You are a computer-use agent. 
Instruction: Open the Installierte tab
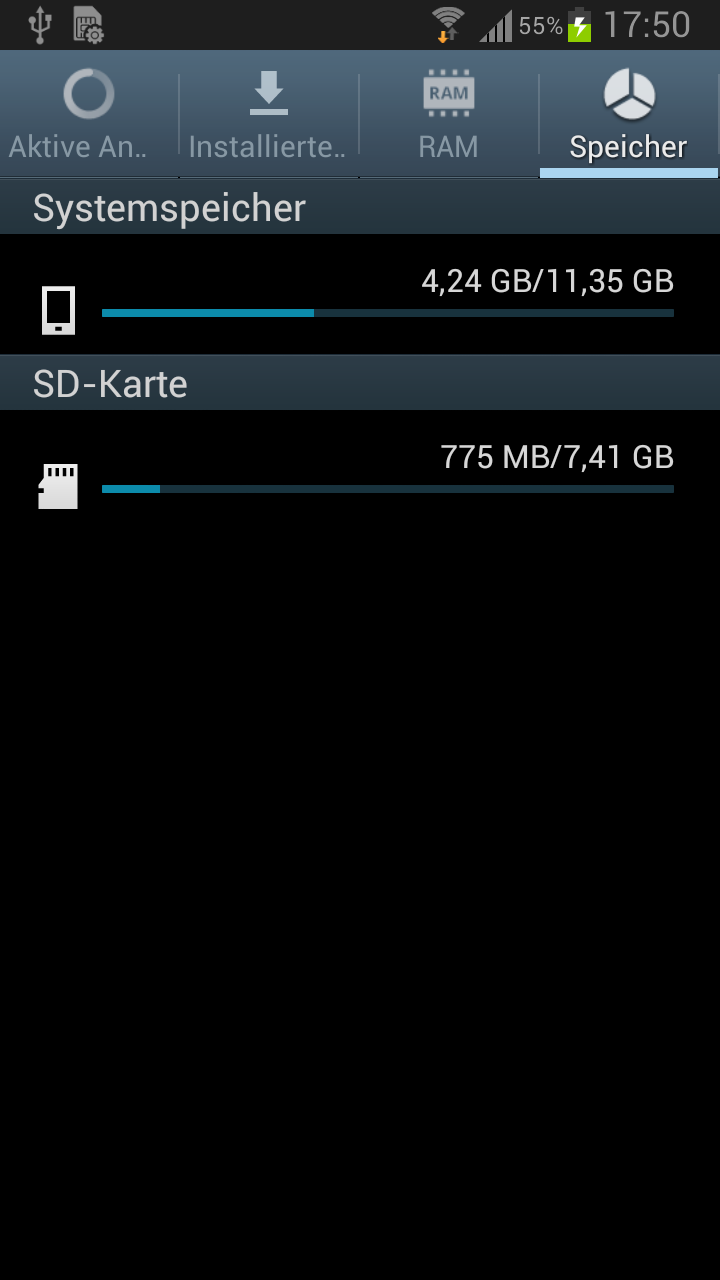268,115
